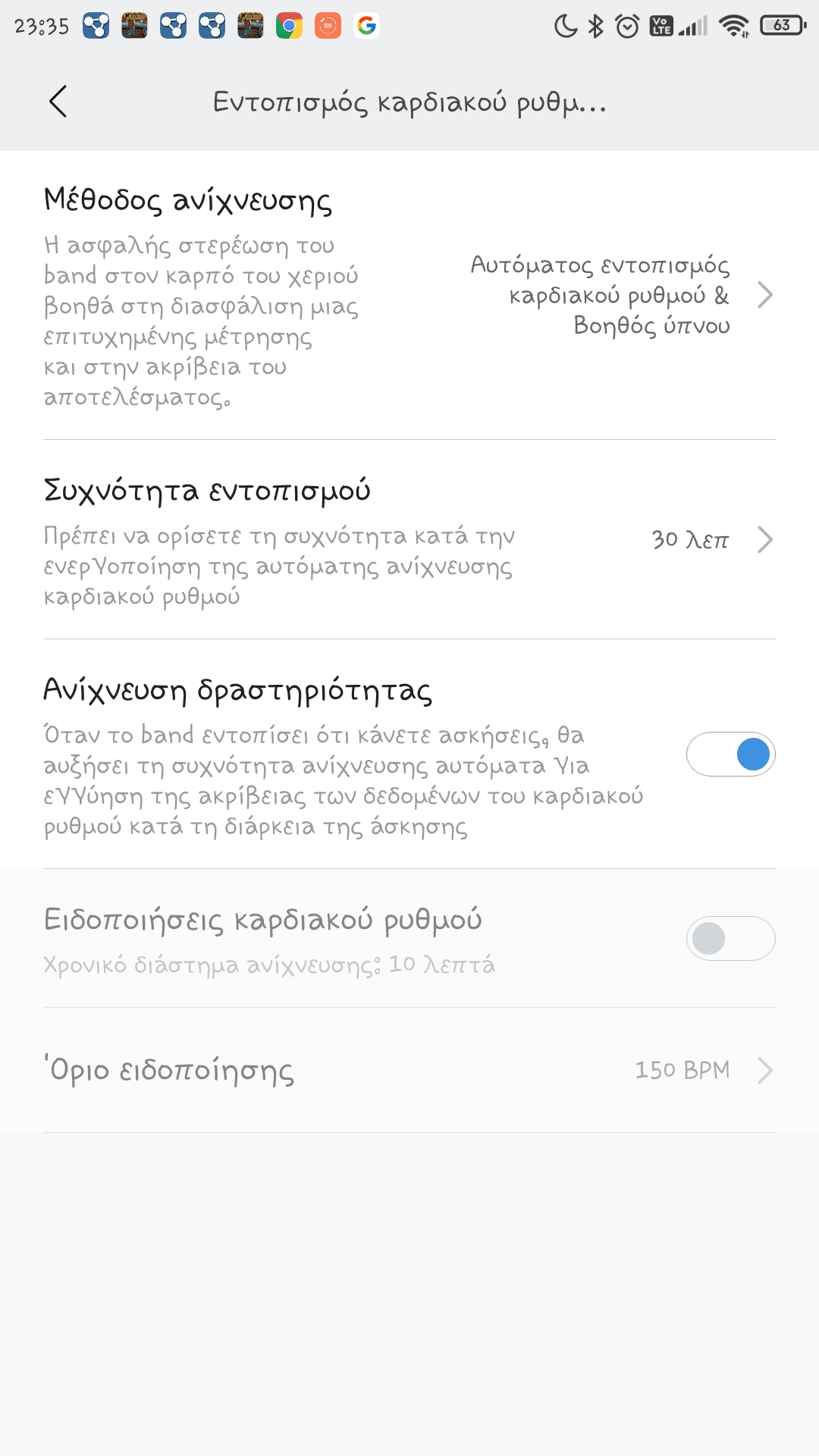Open Όριο ειδοποίησης 150 BPM setting
This screenshot has height=1456, width=819.
point(409,1070)
